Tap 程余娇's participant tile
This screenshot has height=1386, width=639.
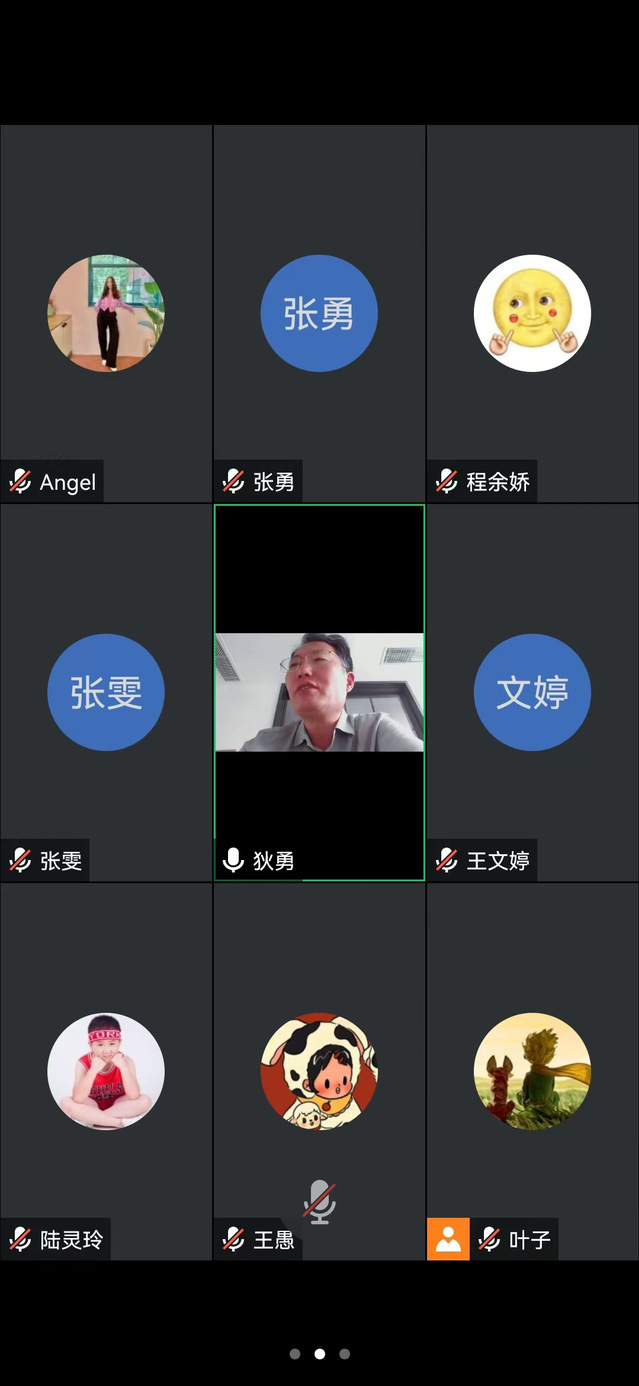(x=532, y=313)
